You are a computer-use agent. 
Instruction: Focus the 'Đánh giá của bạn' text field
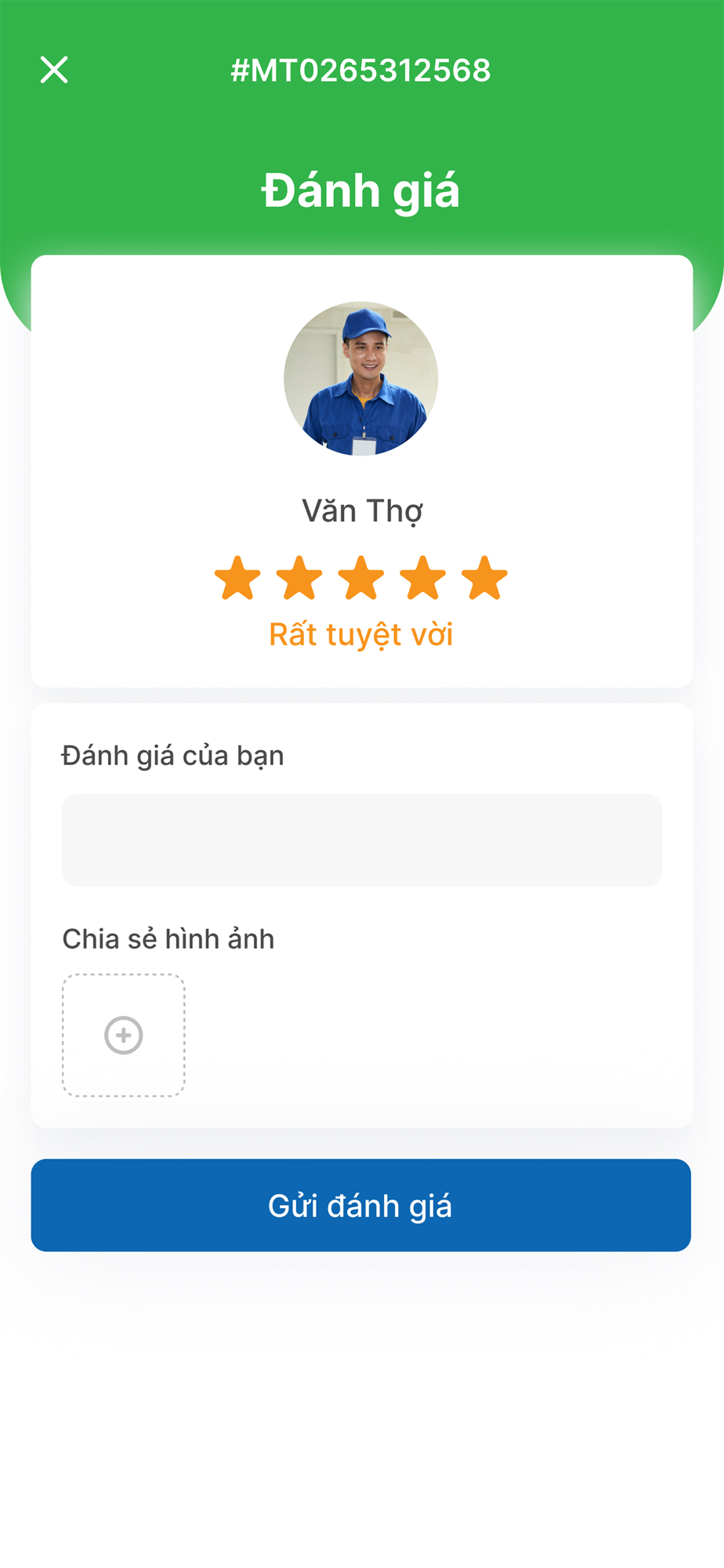click(362, 840)
